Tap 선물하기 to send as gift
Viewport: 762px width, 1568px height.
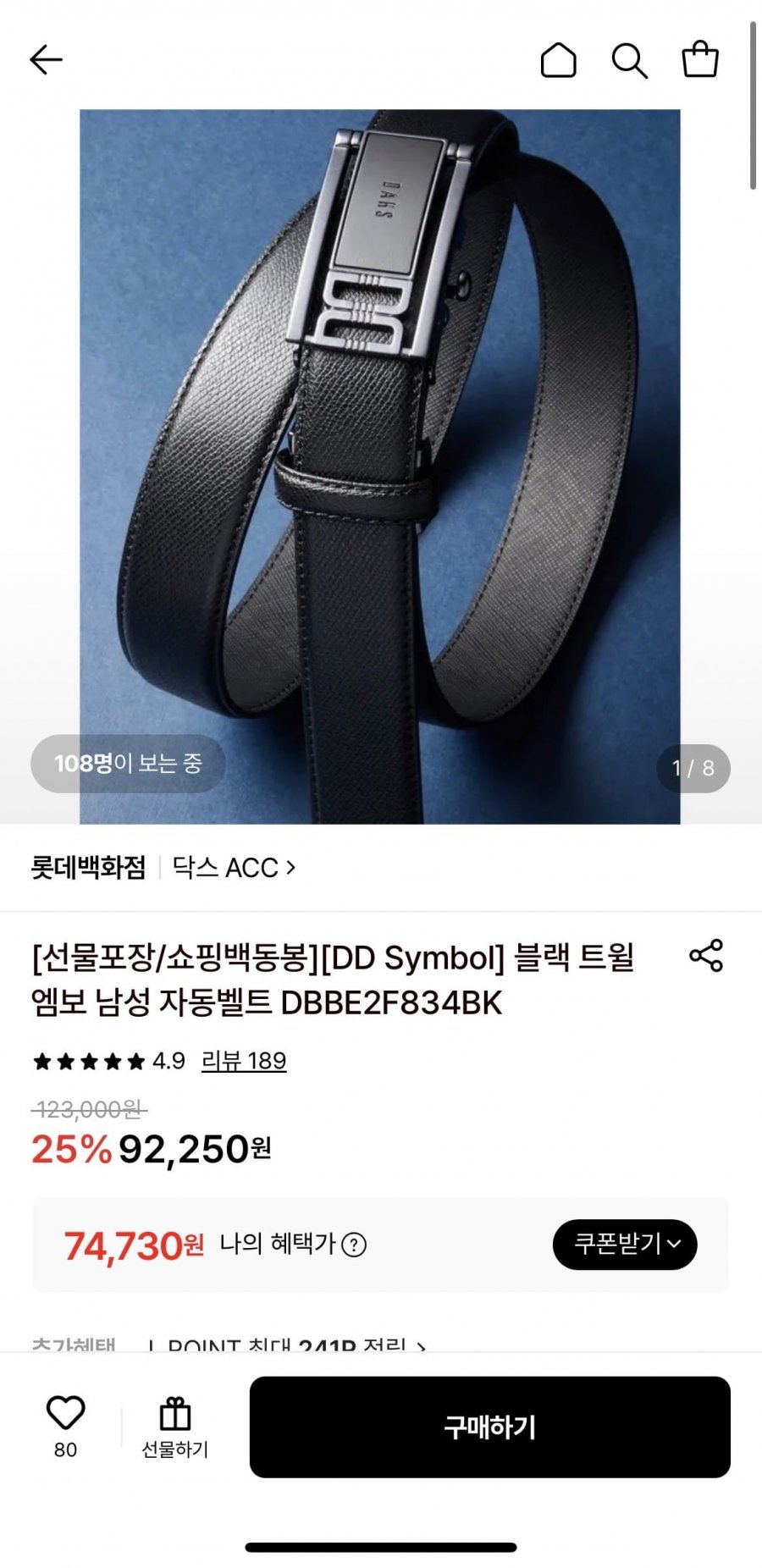175,1427
